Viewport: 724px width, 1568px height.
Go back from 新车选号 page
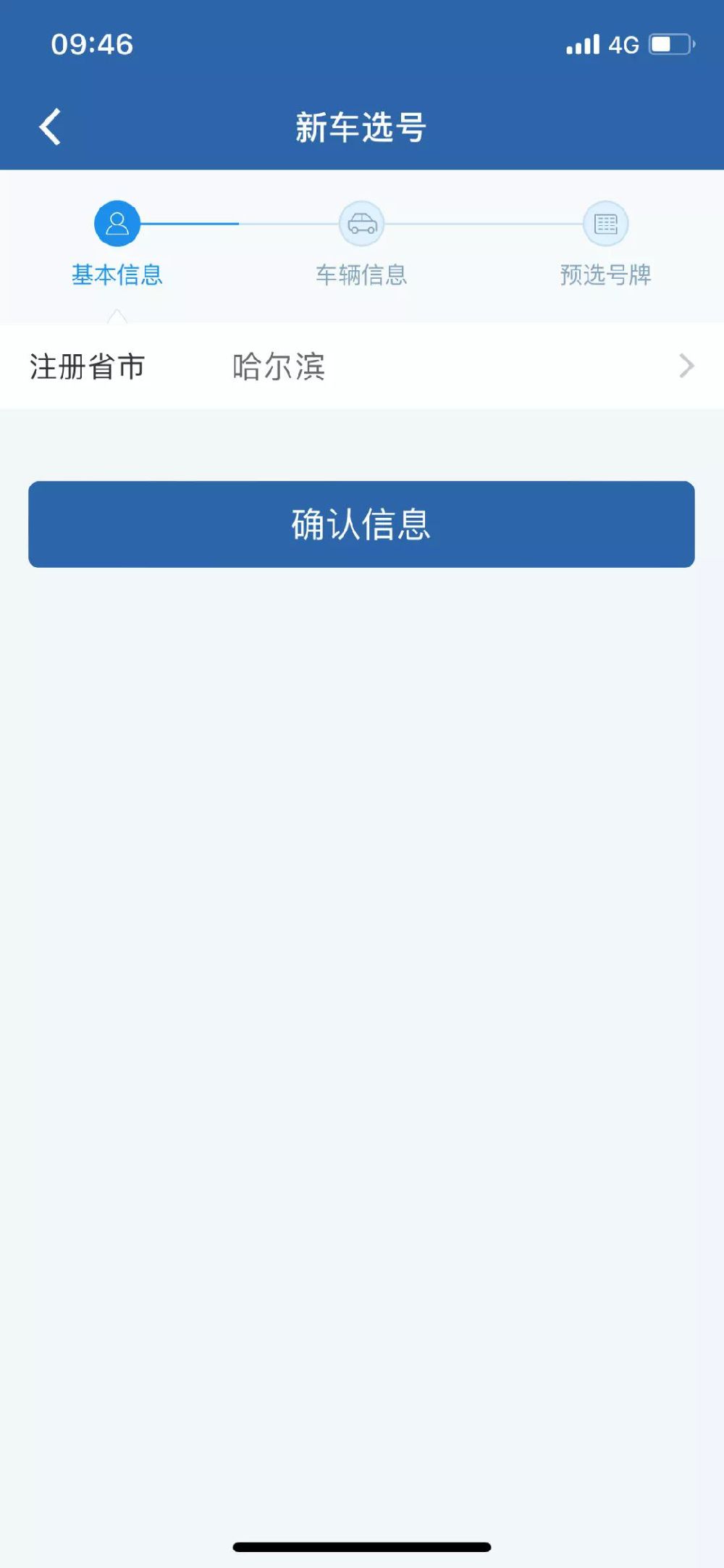pyautogui.click(x=50, y=127)
